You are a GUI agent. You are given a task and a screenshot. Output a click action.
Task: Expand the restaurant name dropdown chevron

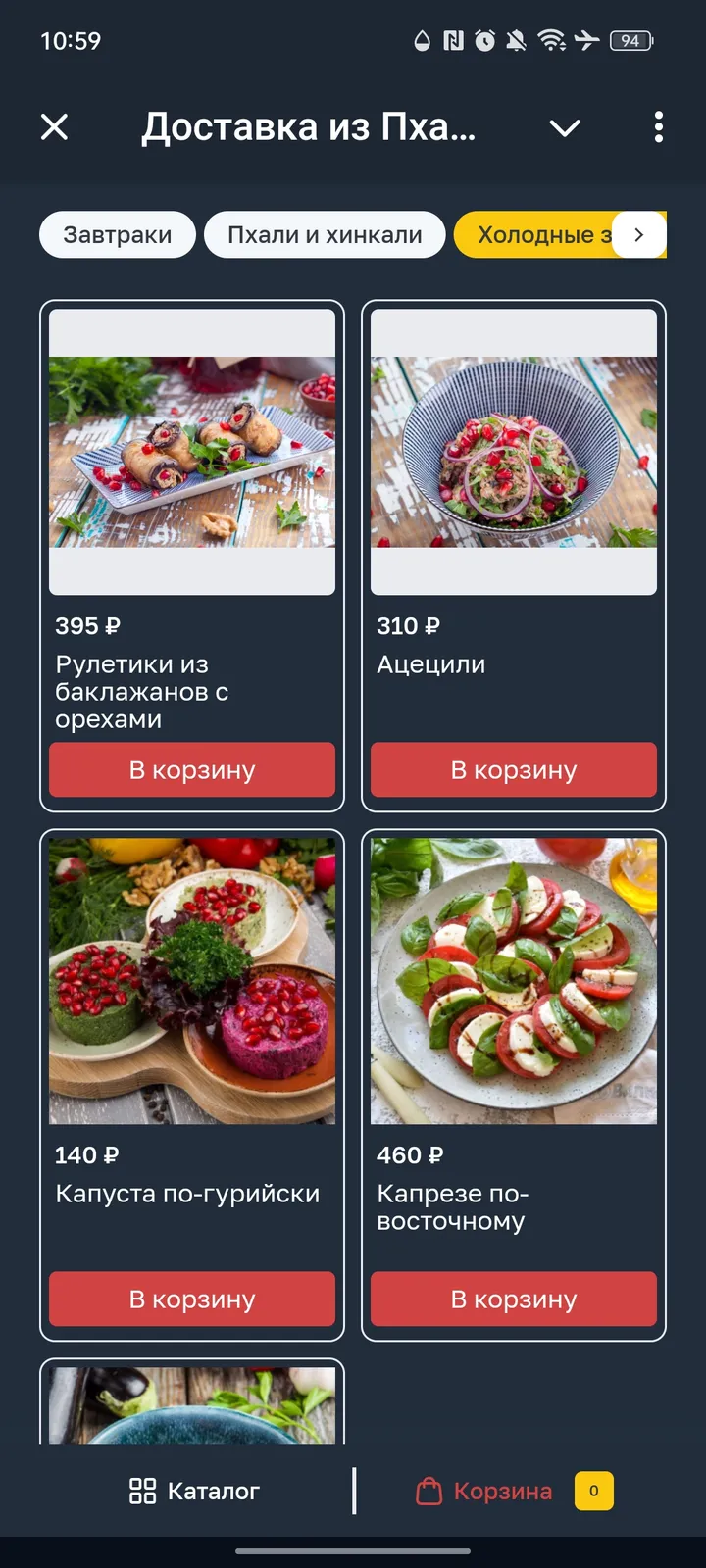point(565,128)
